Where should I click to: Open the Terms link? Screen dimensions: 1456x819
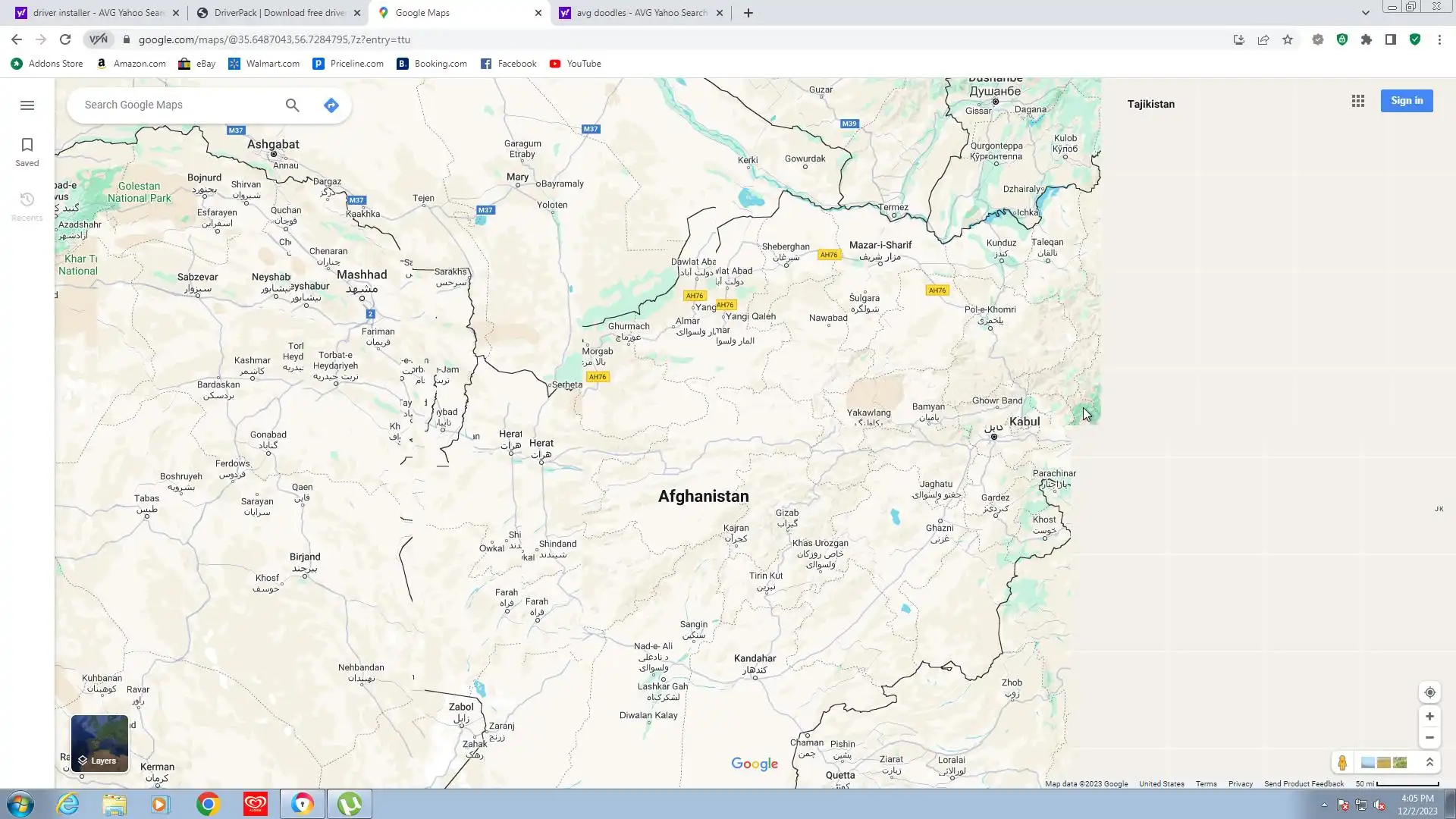coord(1206,784)
